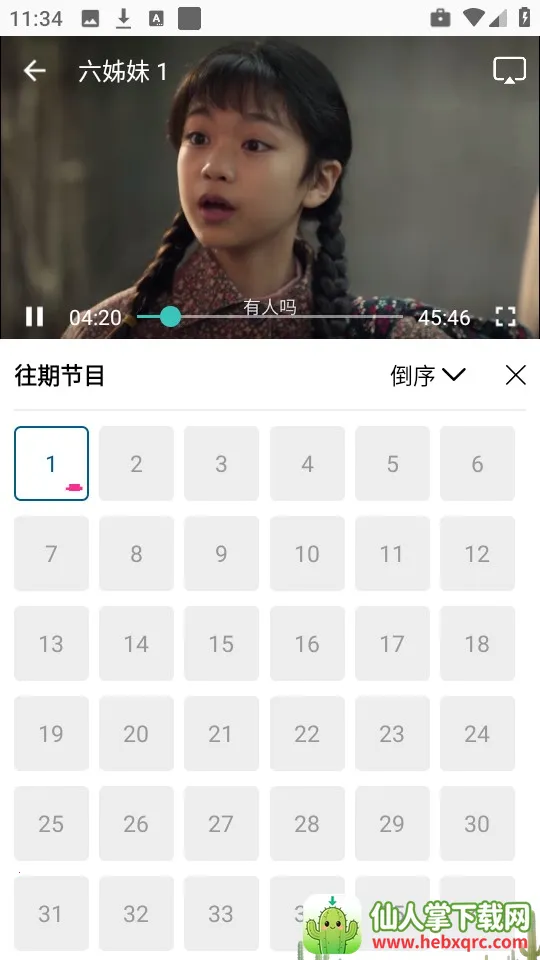This screenshot has width=540, height=960.
Task: Select episode 20
Action: click(x=137, y=733)
